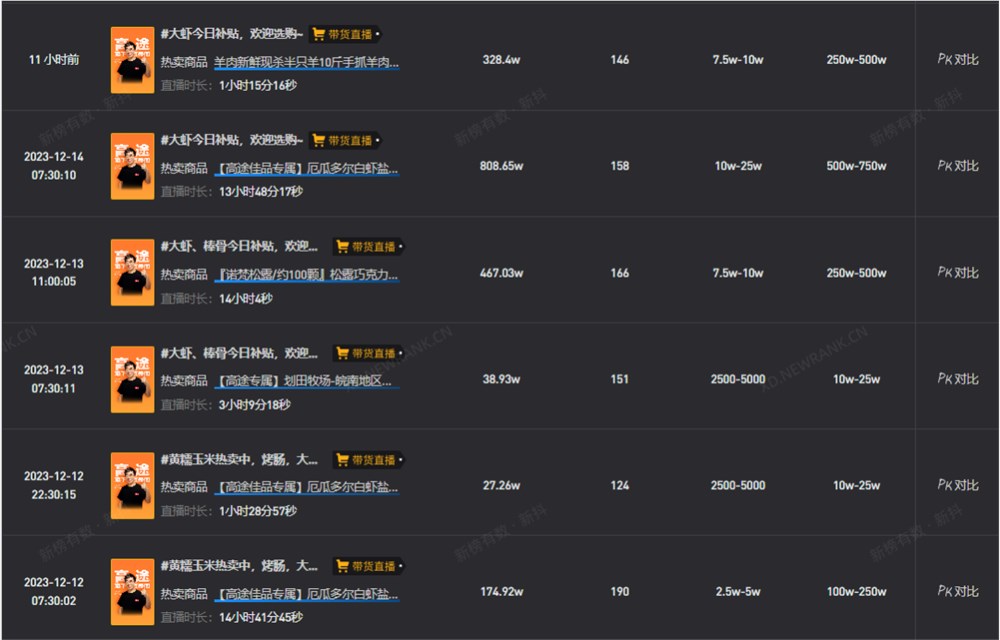
Task: Open the livestream cover for the 11小时前 stream
Action: [132, 60]
